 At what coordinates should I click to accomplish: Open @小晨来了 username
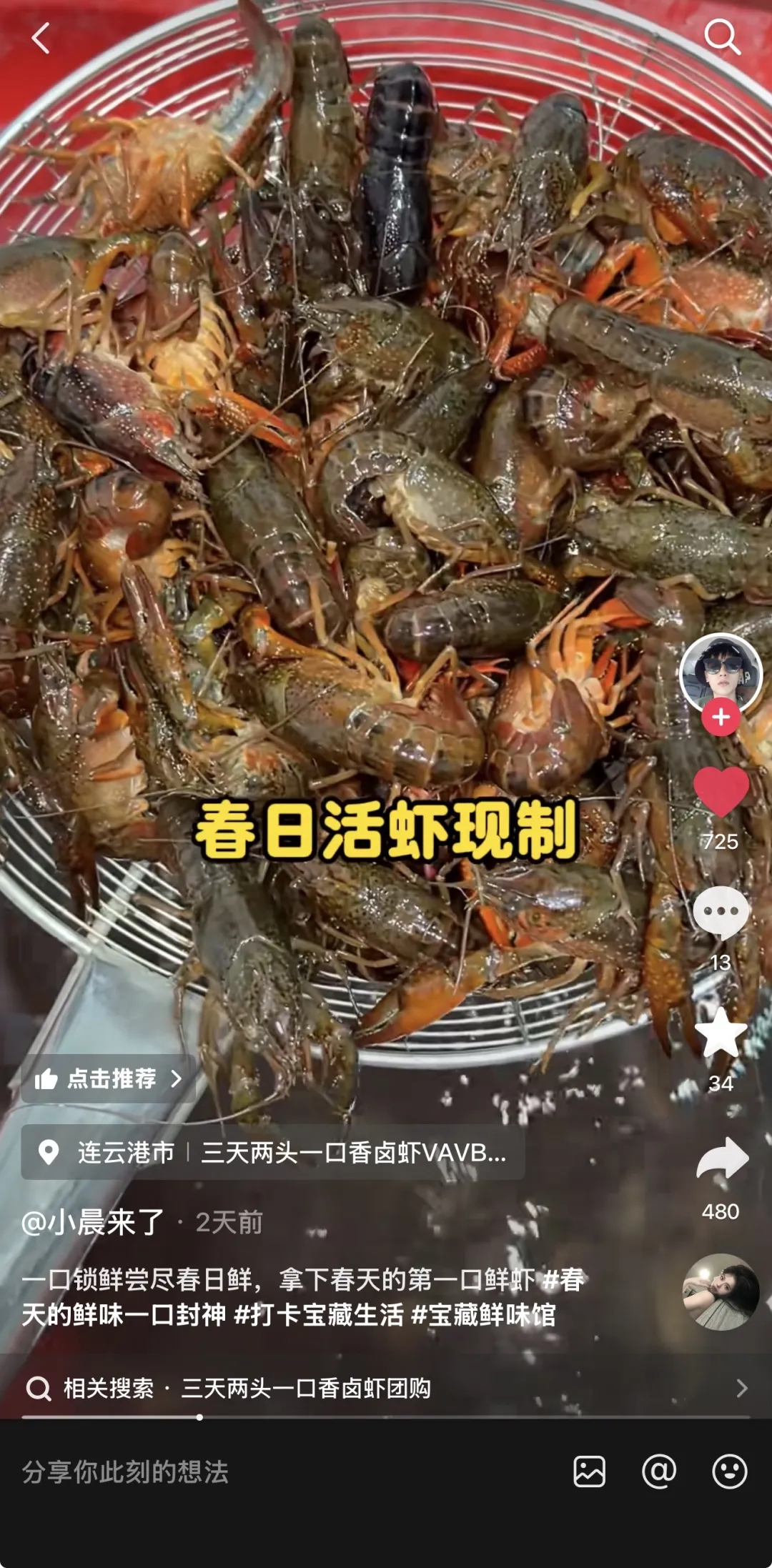(93, 1222)
